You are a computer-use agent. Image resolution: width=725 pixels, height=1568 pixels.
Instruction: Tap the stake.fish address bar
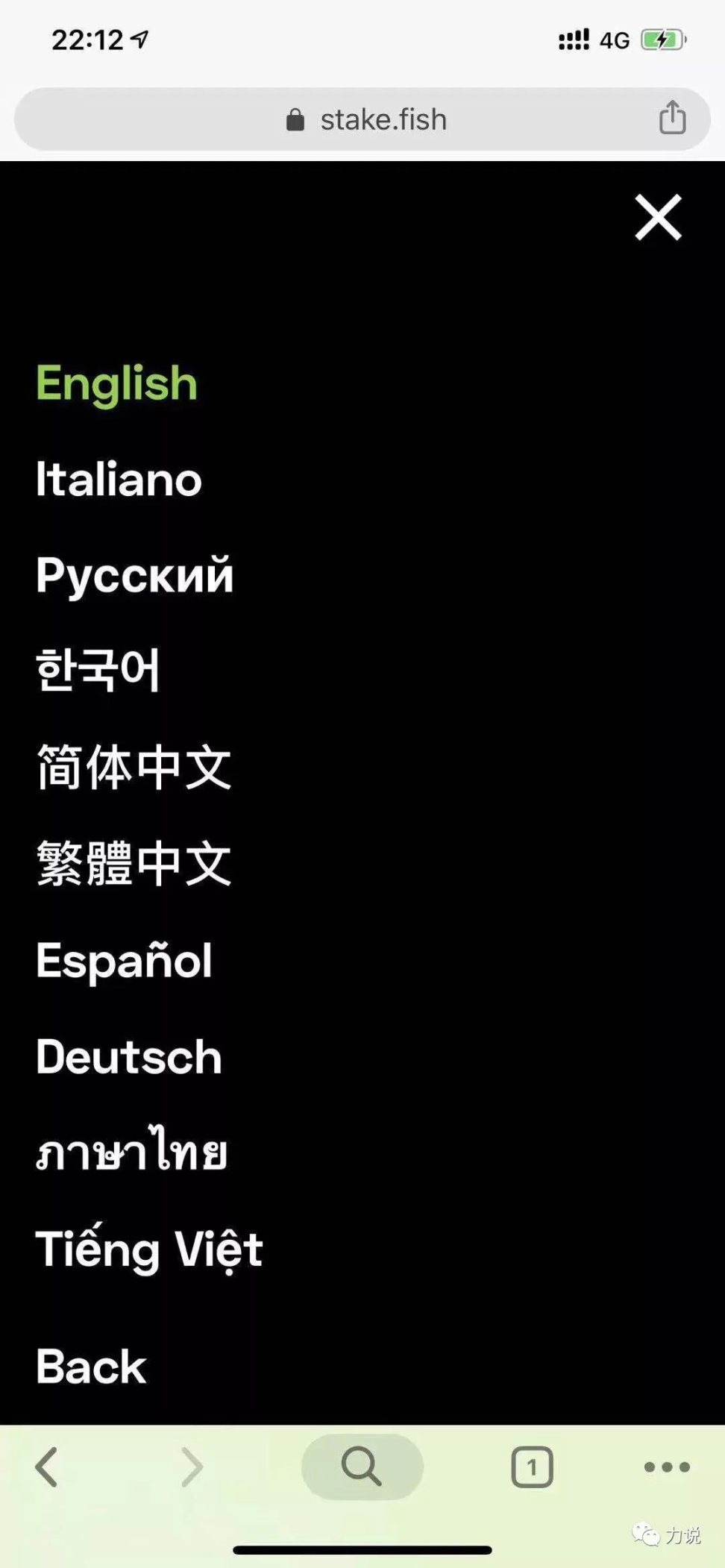coord(365,119)
